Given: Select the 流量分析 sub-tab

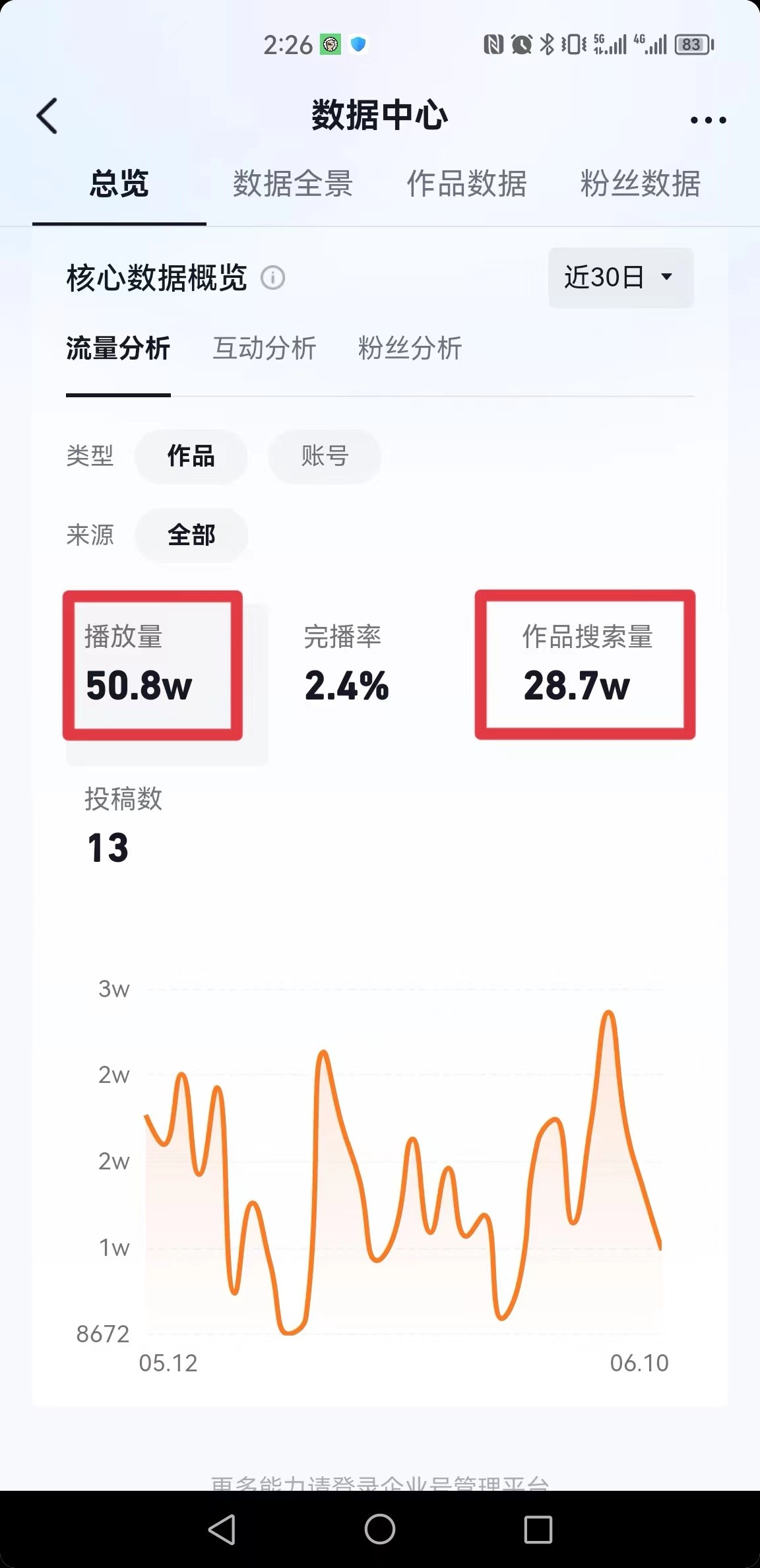Looking at the screenshot, I should [118, 348].
